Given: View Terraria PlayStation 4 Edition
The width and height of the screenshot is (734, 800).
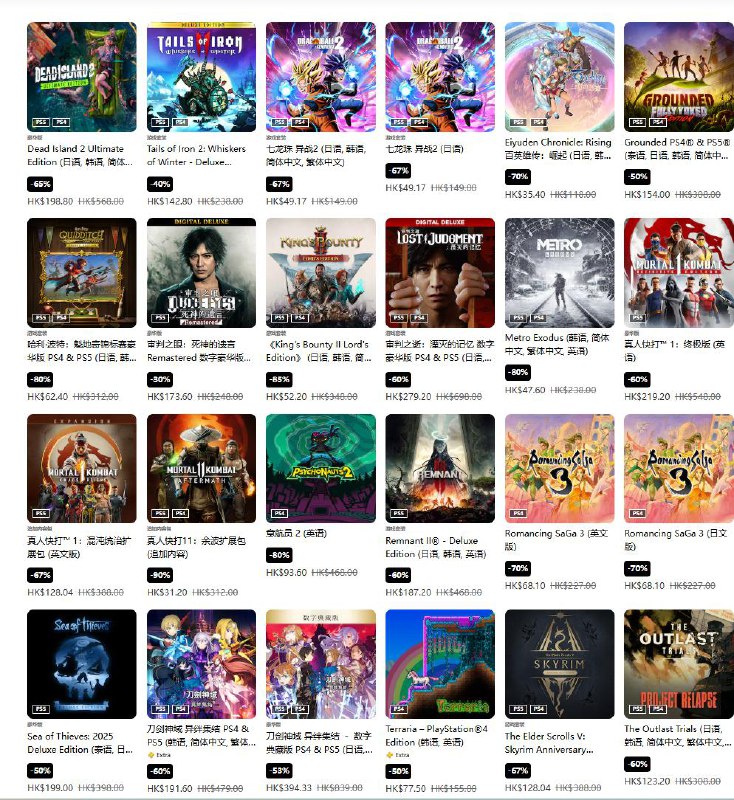Looking at the screenshot, I should (440, 664).
